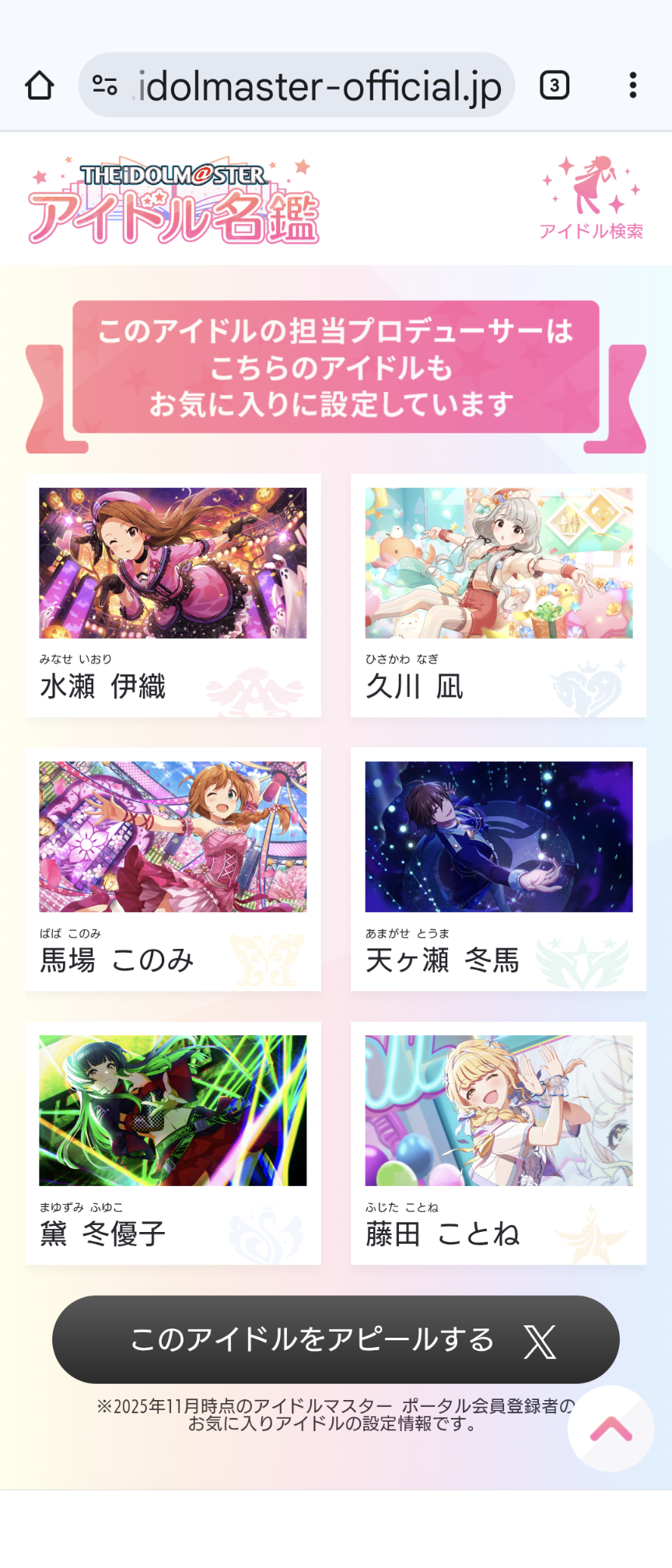
Task: View the 馬場 このみ idol card
Action: pyautogui.click(x=173, y=869)
